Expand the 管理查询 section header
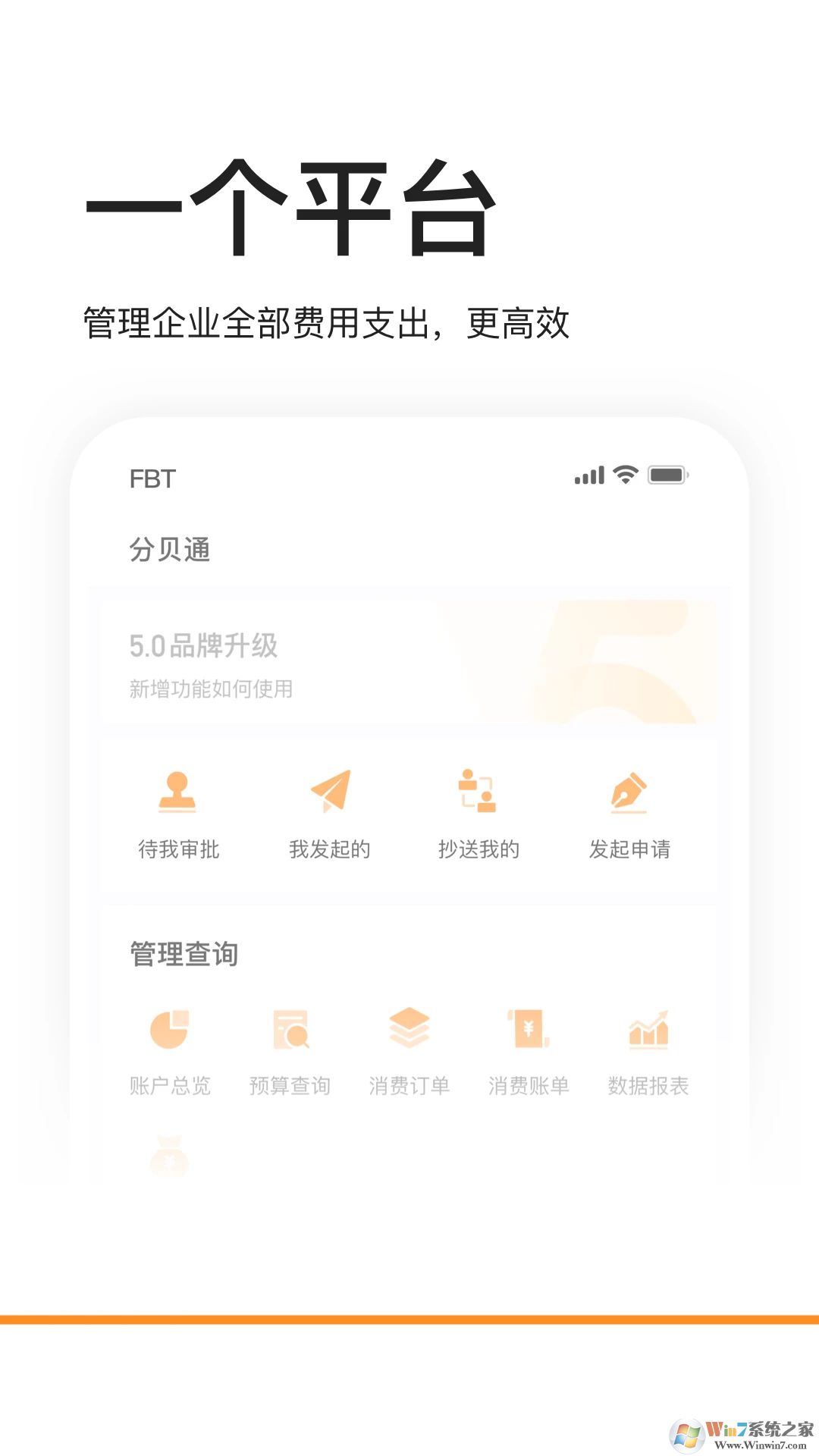The height and width of the screenshot is (1456, 819). tap(184, 954)
